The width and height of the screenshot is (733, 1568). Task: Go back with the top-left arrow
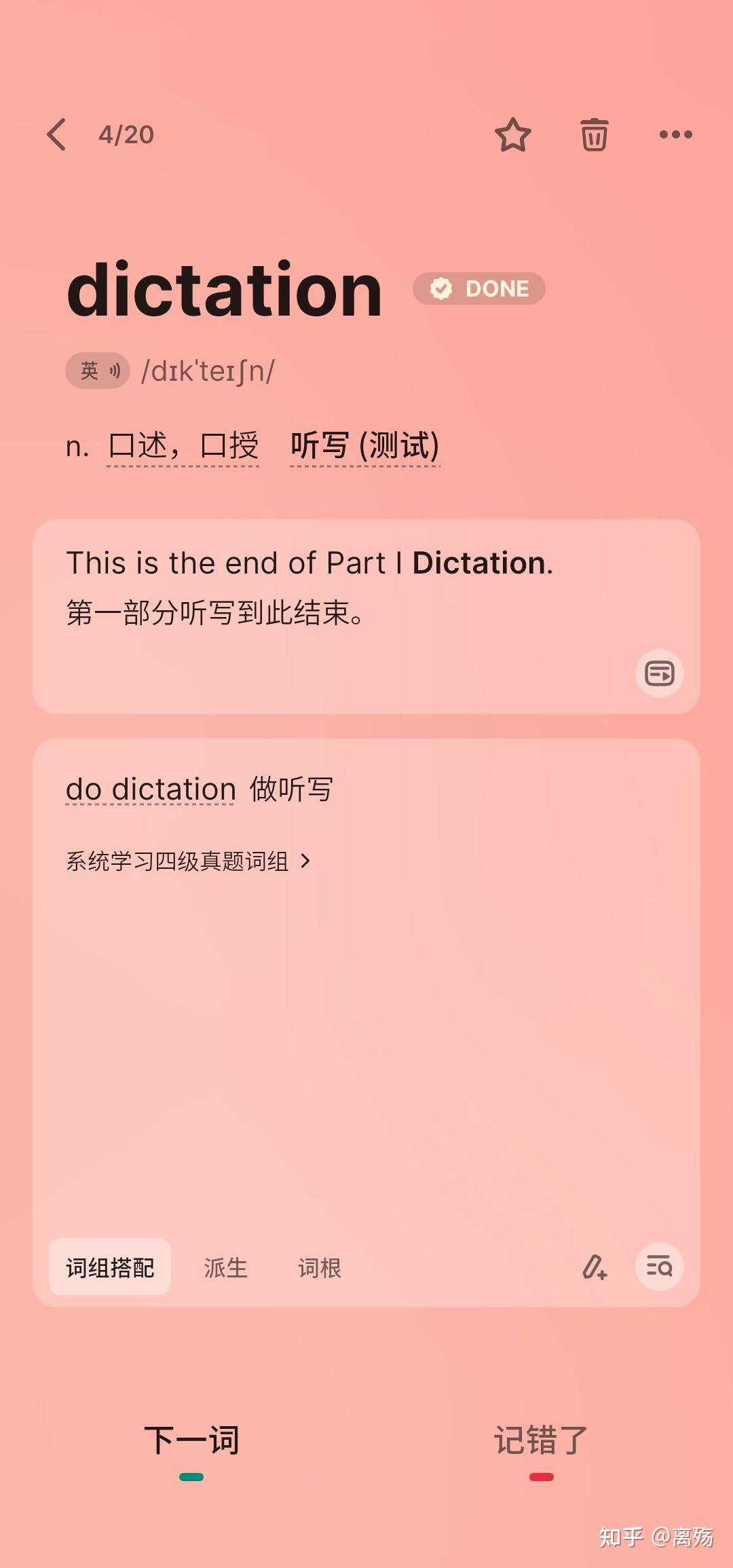click(x=57, y=134)
